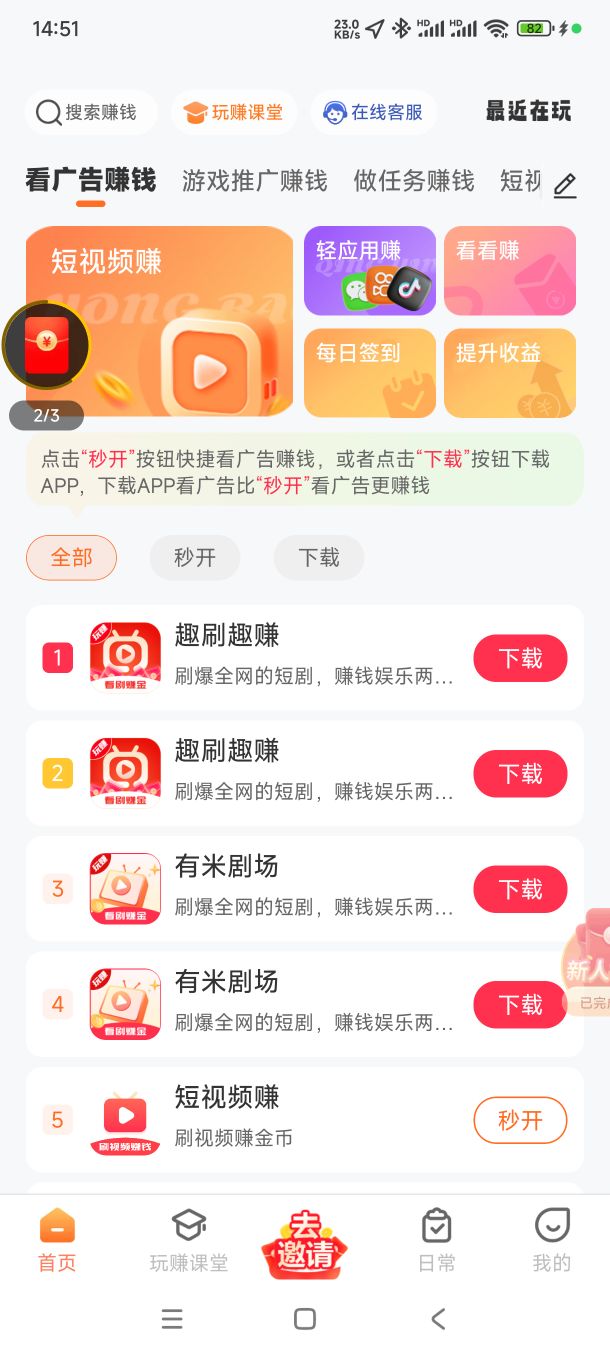Image resolution: width=610 pixels, height=1356 pixels.
Task: Tap 最近在玩 at the top
Action: coord(529,111)
